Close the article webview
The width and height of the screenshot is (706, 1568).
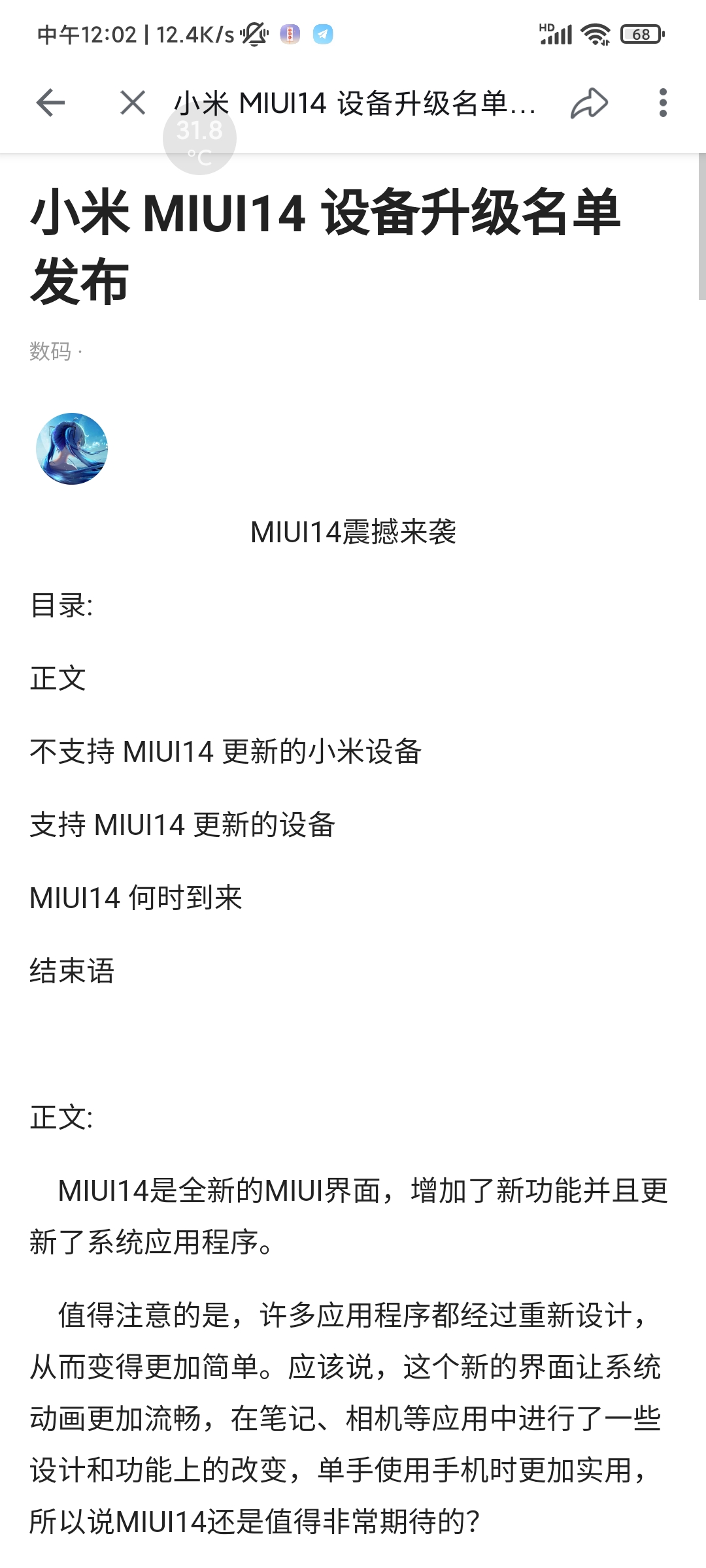tap(133, 103)
